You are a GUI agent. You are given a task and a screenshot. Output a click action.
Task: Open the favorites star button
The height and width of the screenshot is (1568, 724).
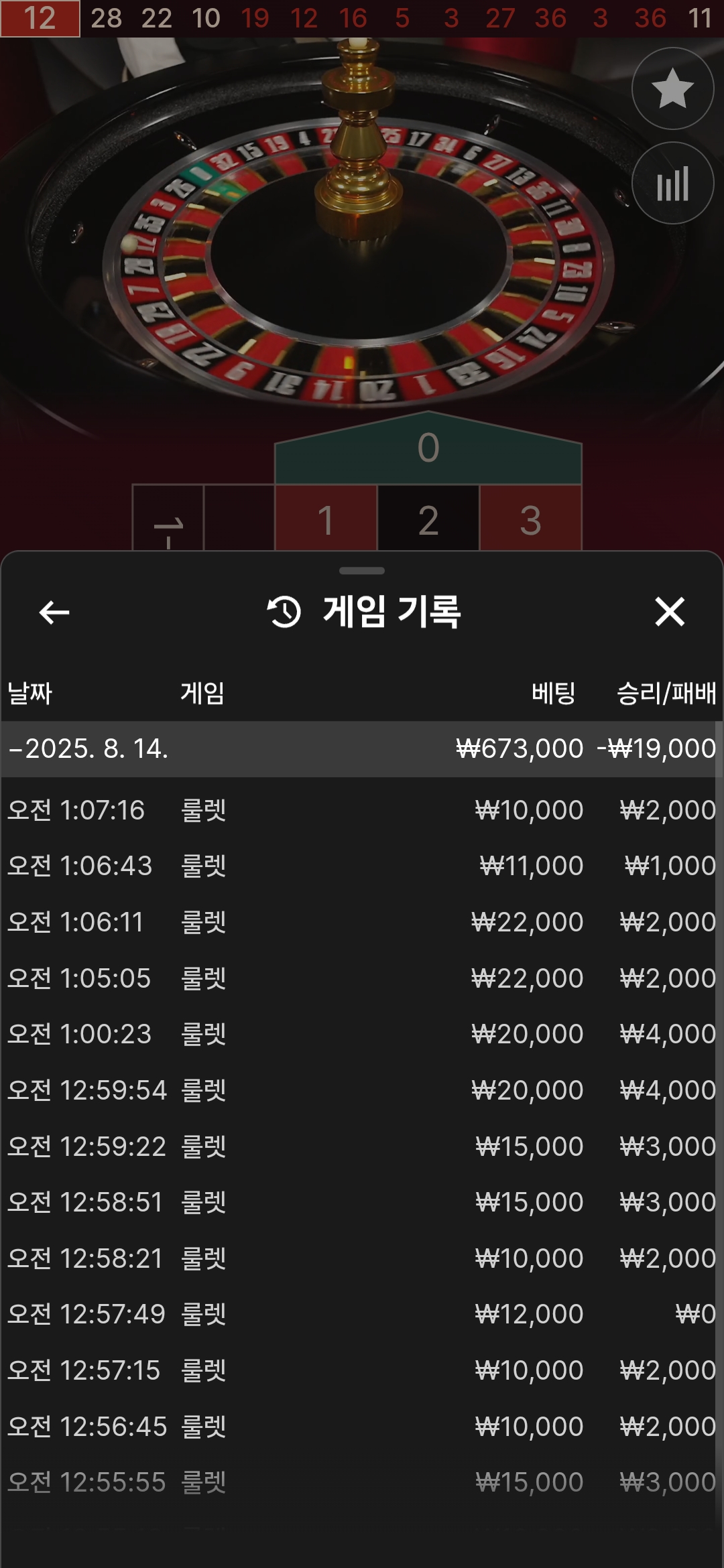(672, 88)
